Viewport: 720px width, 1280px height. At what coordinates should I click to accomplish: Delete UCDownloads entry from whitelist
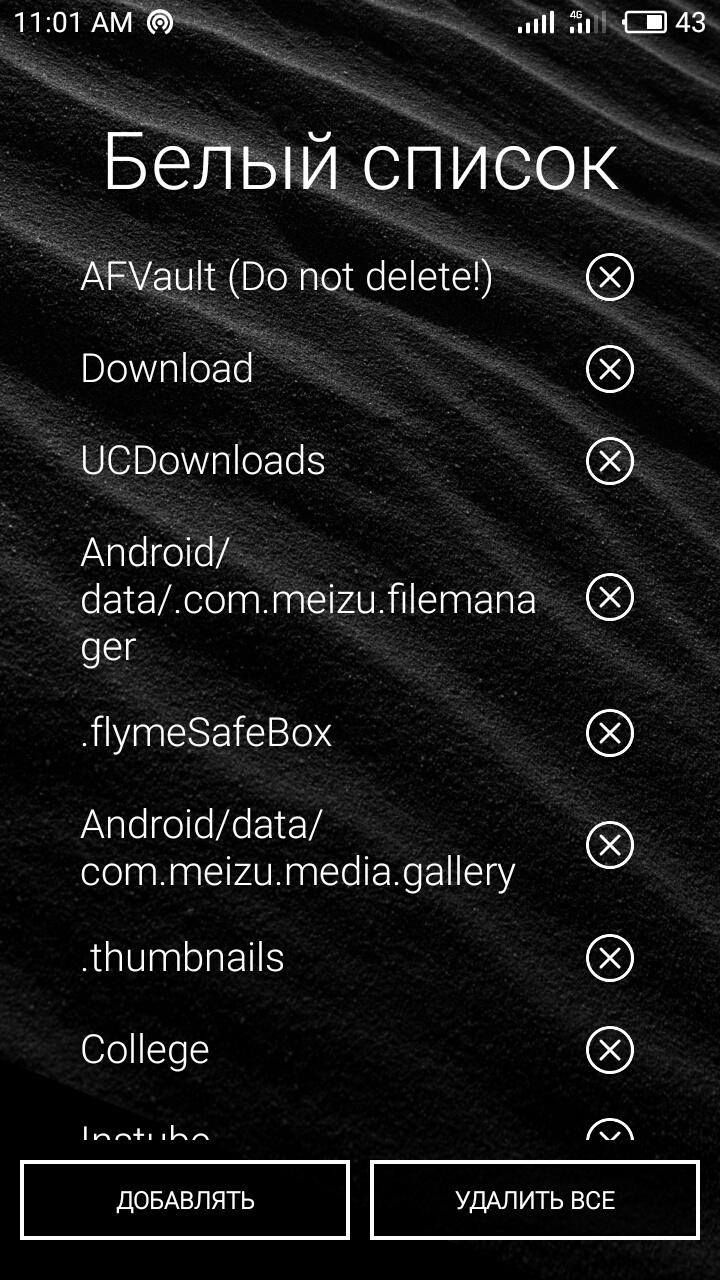pos(609,461)
